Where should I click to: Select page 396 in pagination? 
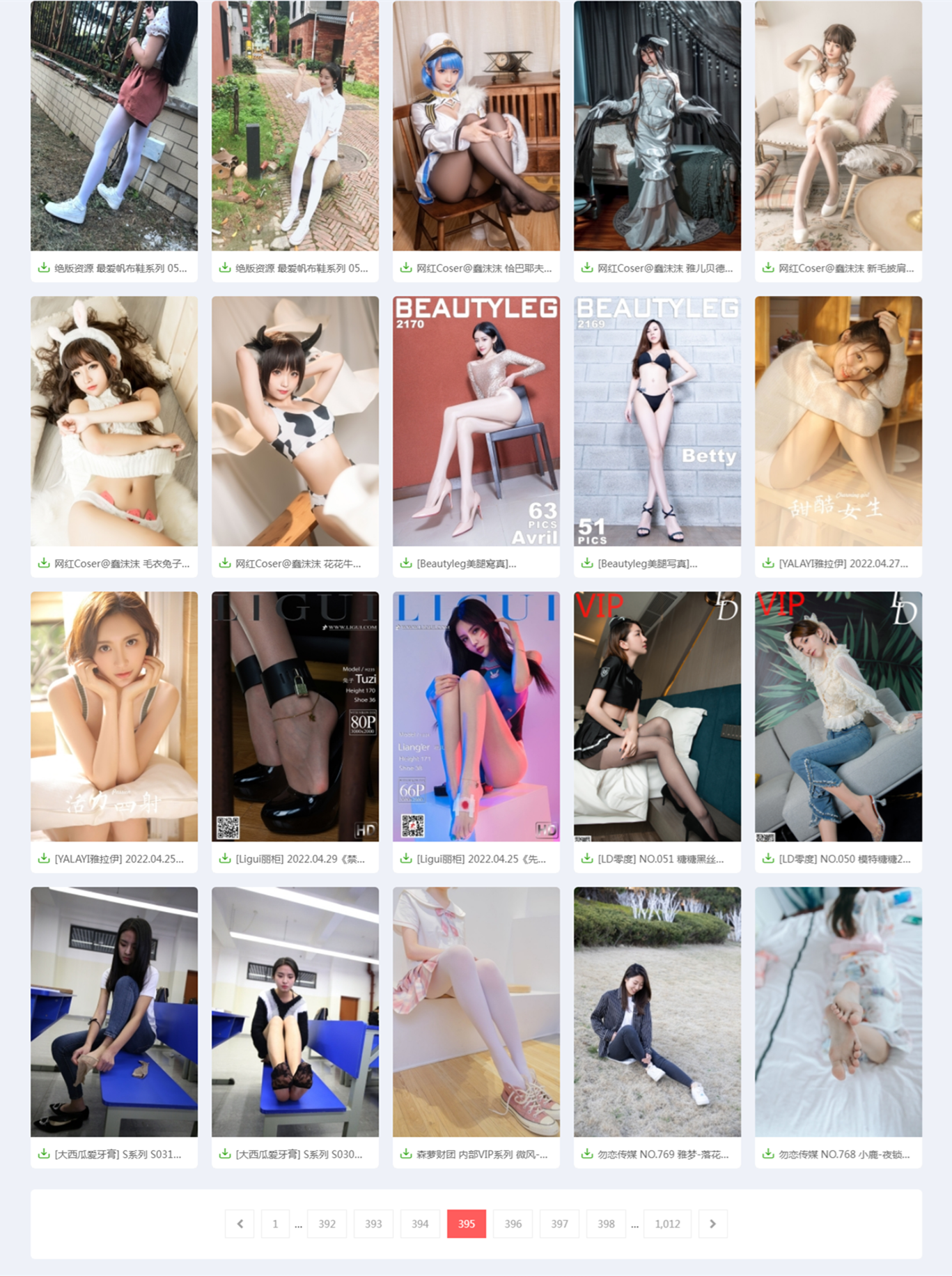513,1223
